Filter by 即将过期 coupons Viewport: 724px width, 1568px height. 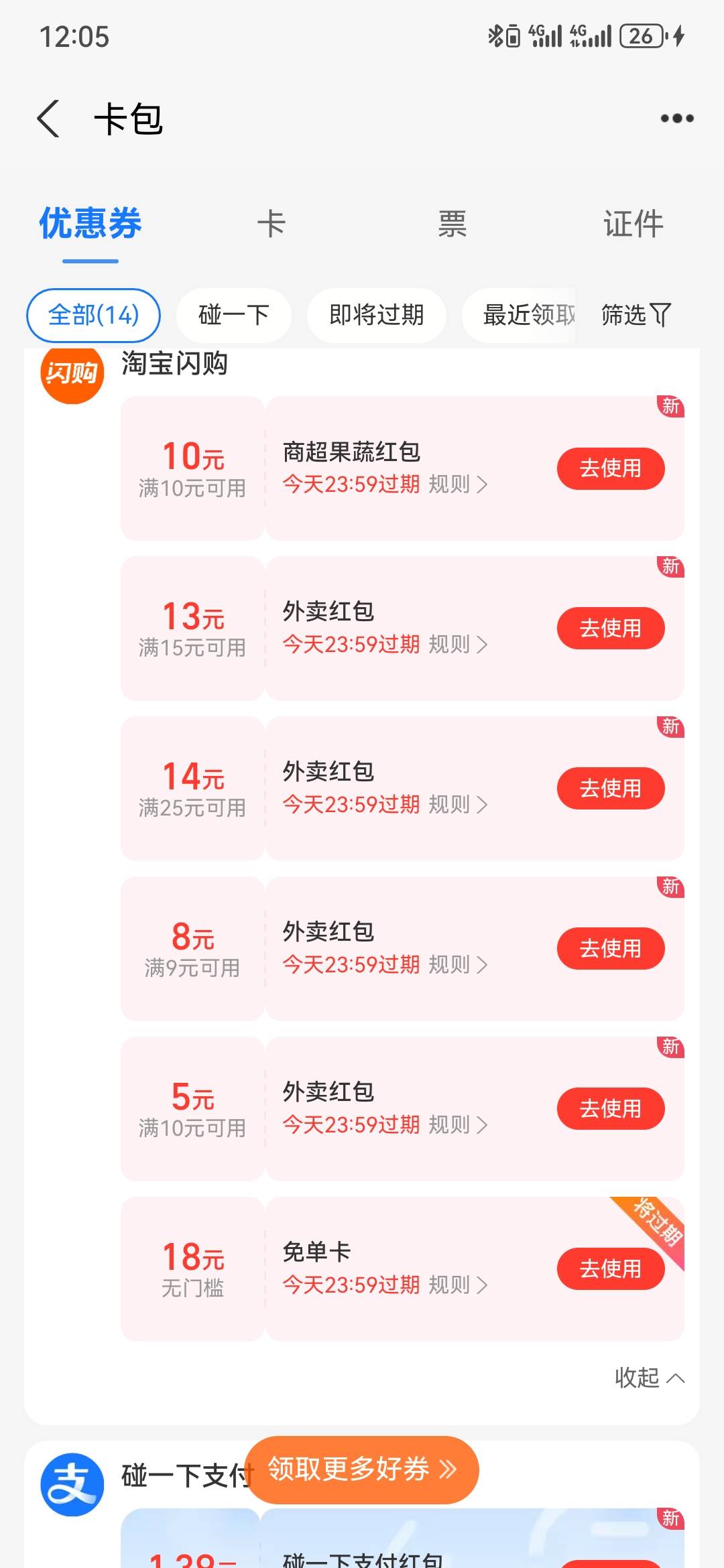[377, 315]
